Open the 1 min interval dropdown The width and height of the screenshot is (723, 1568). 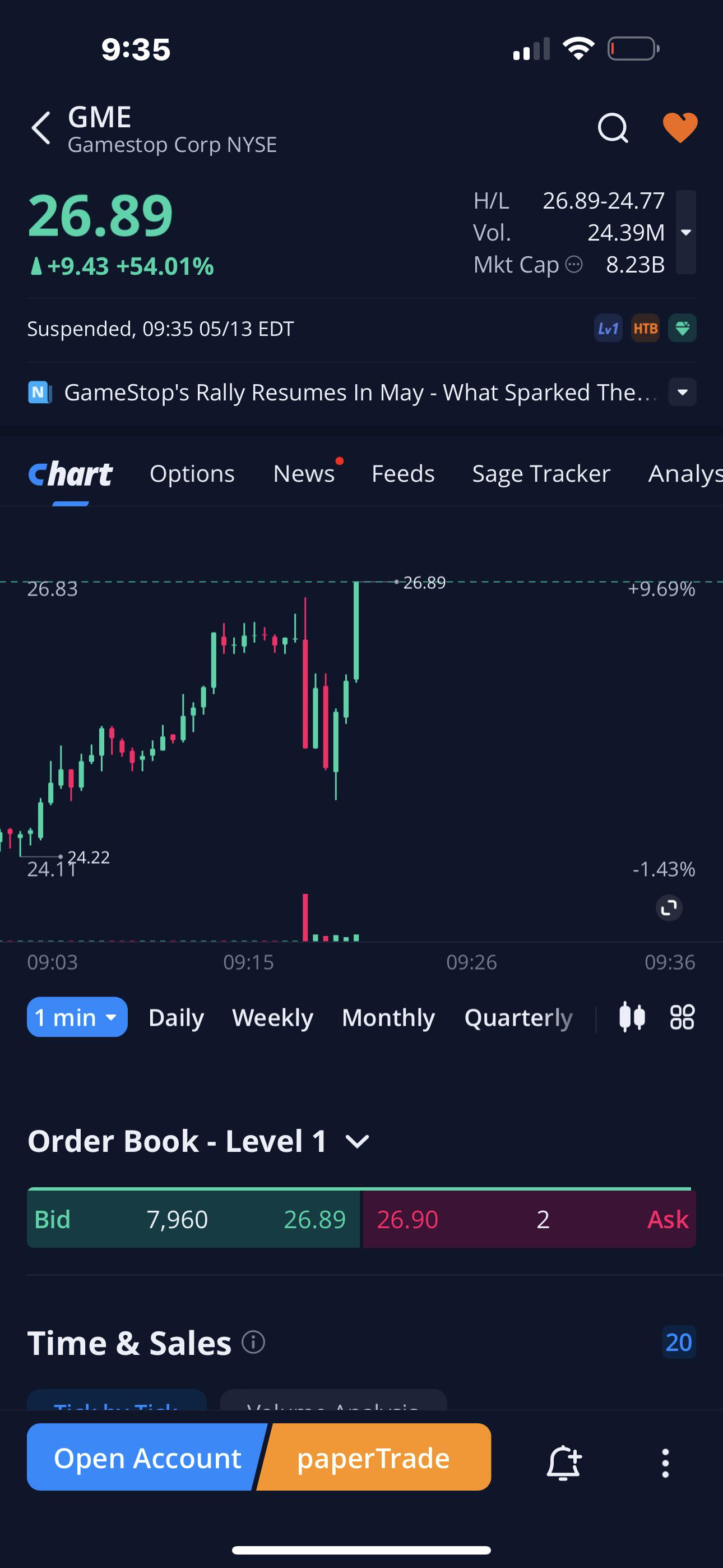(77, 1017)
